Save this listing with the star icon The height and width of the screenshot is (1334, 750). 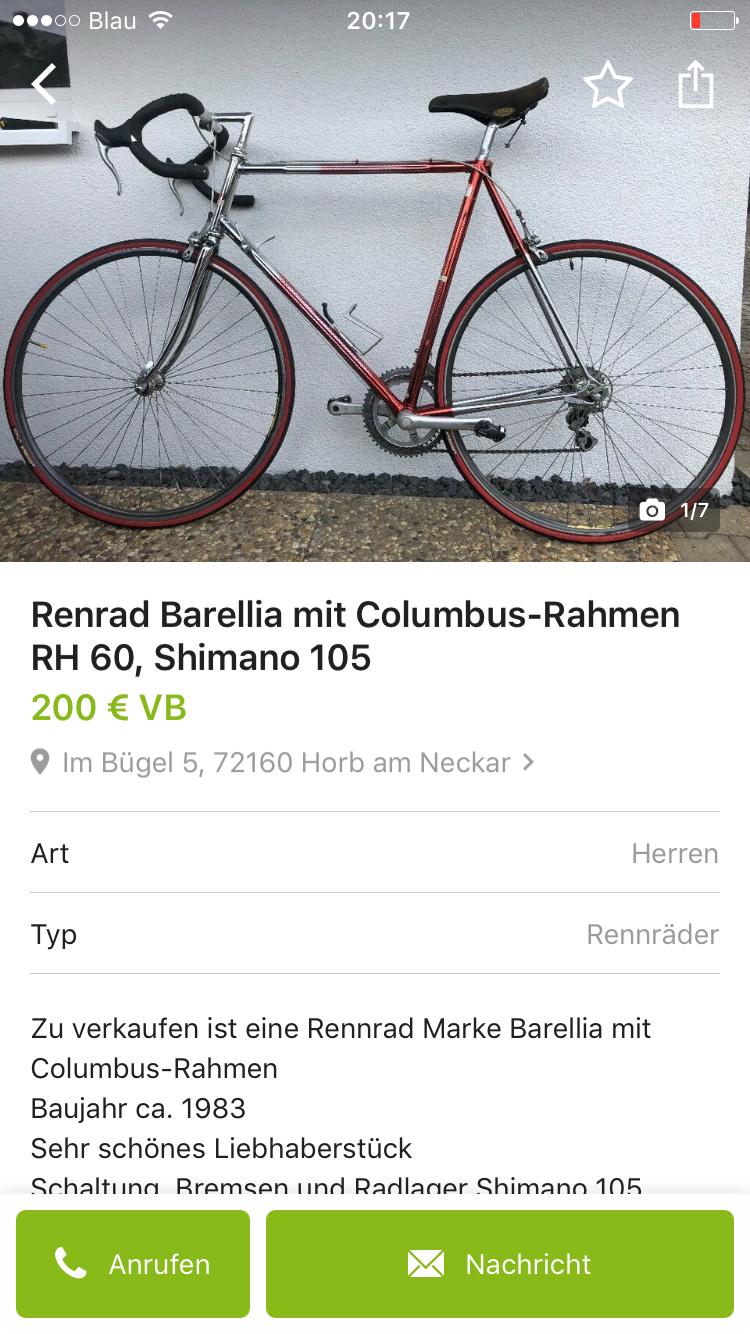point(608,85)
